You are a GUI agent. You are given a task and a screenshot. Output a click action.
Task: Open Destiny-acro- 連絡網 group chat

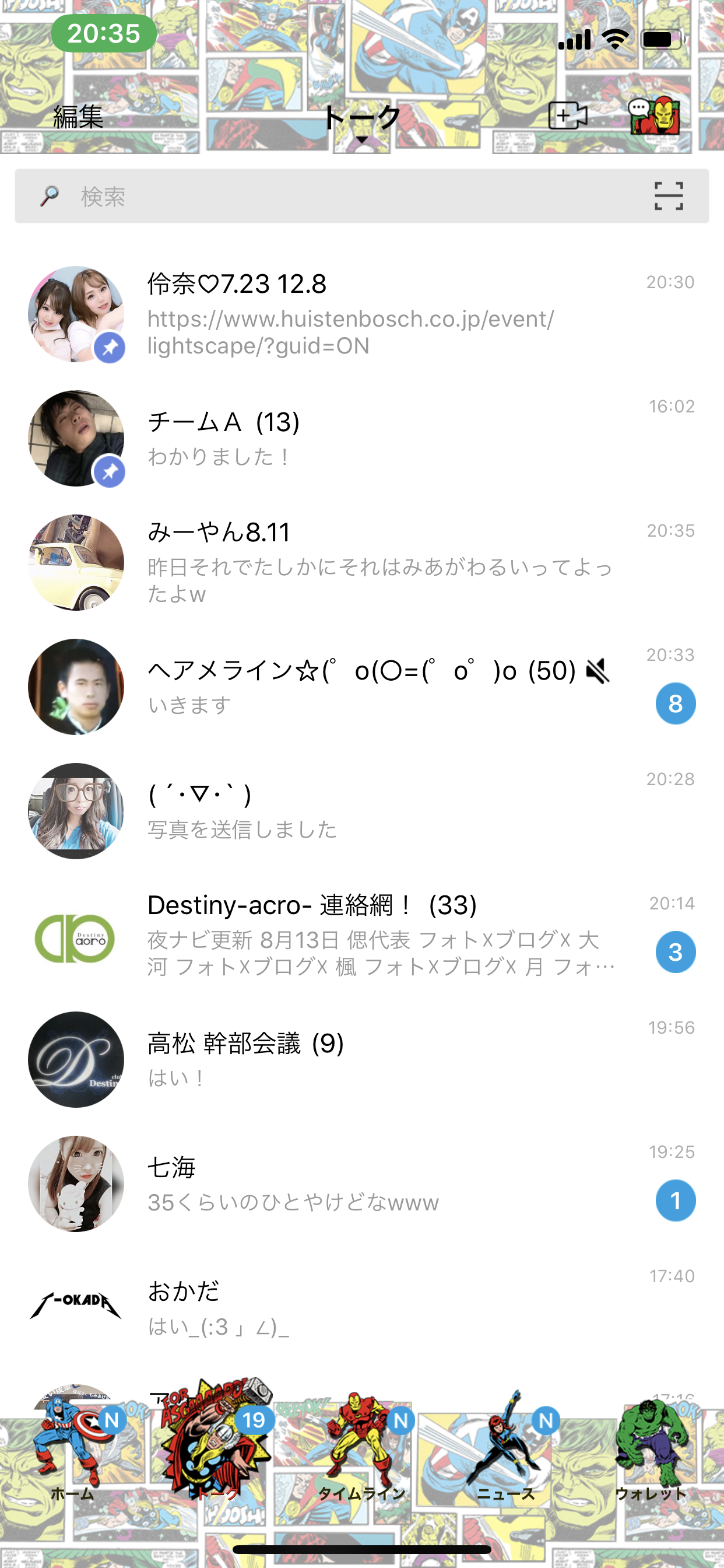pos(362,935)
